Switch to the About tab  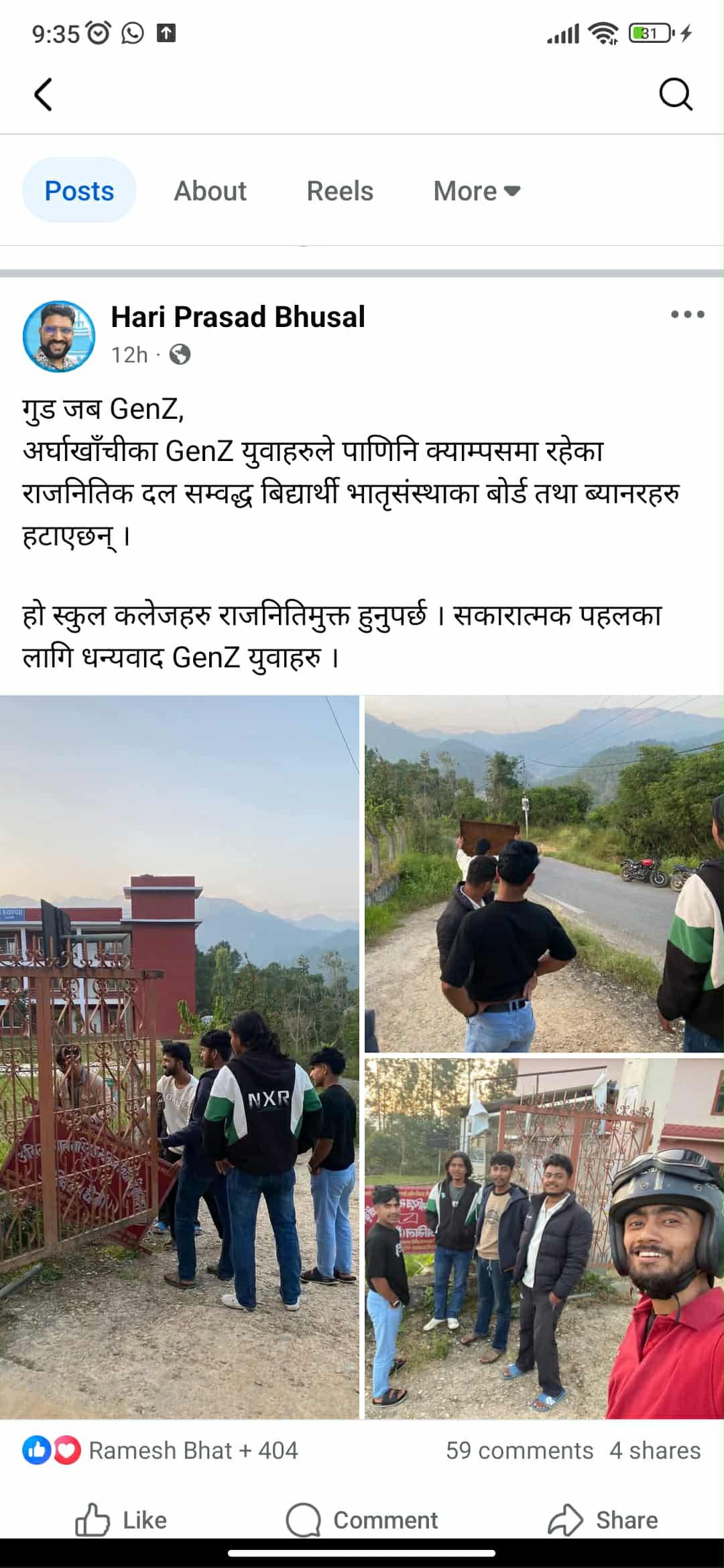(210, 191)
